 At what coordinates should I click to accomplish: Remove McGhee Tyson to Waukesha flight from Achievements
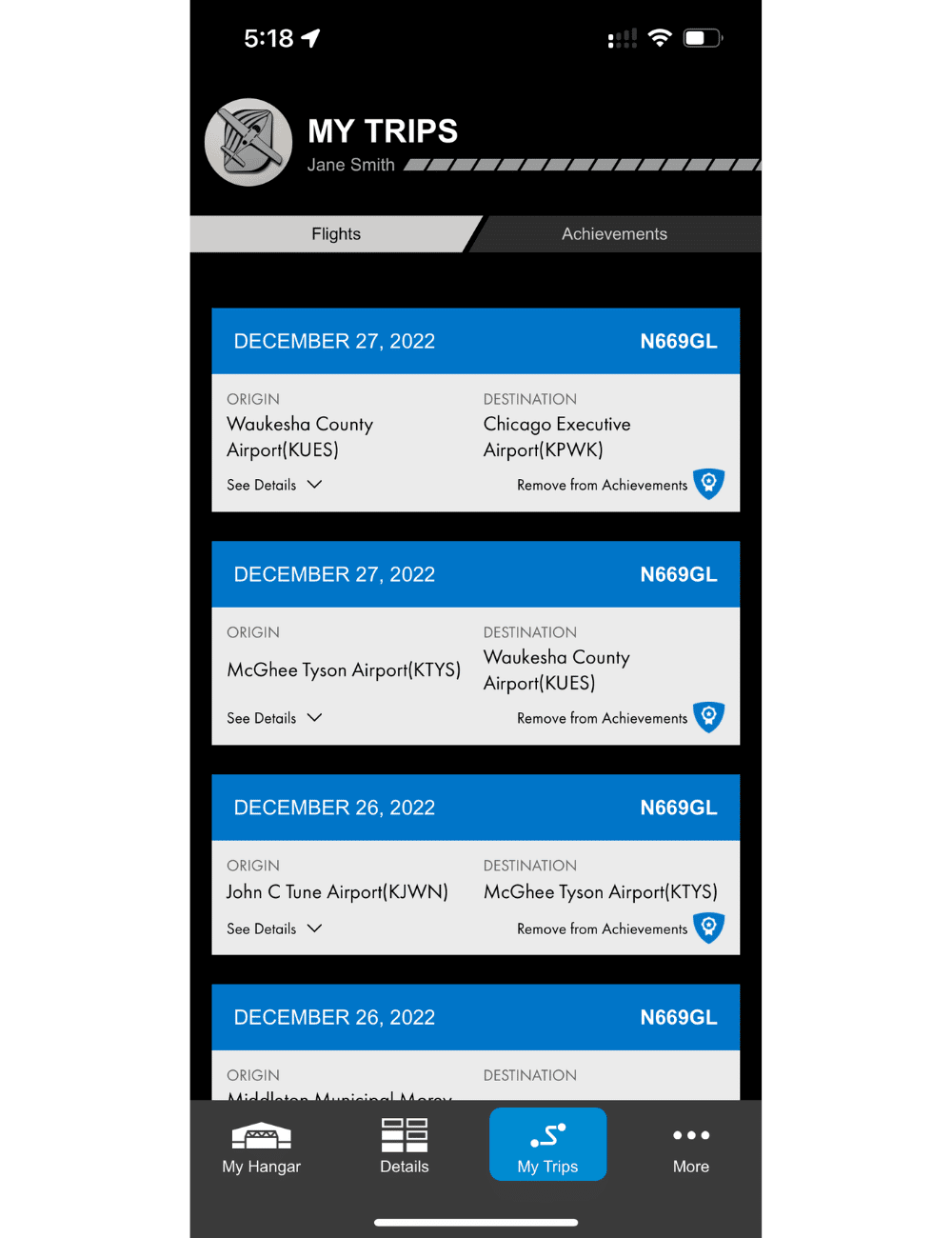620,718
